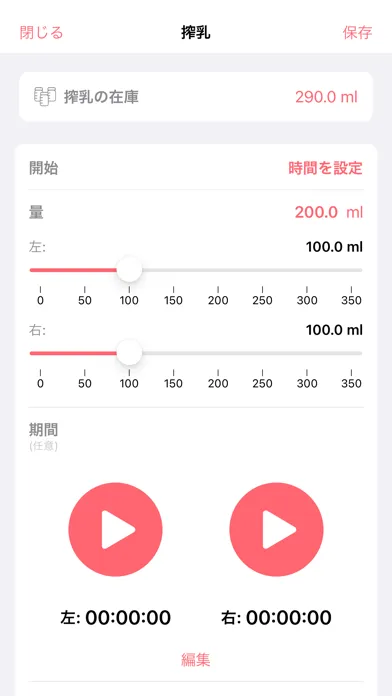
Task: Save the entry with 保存
Action: [x=357, y=33]
